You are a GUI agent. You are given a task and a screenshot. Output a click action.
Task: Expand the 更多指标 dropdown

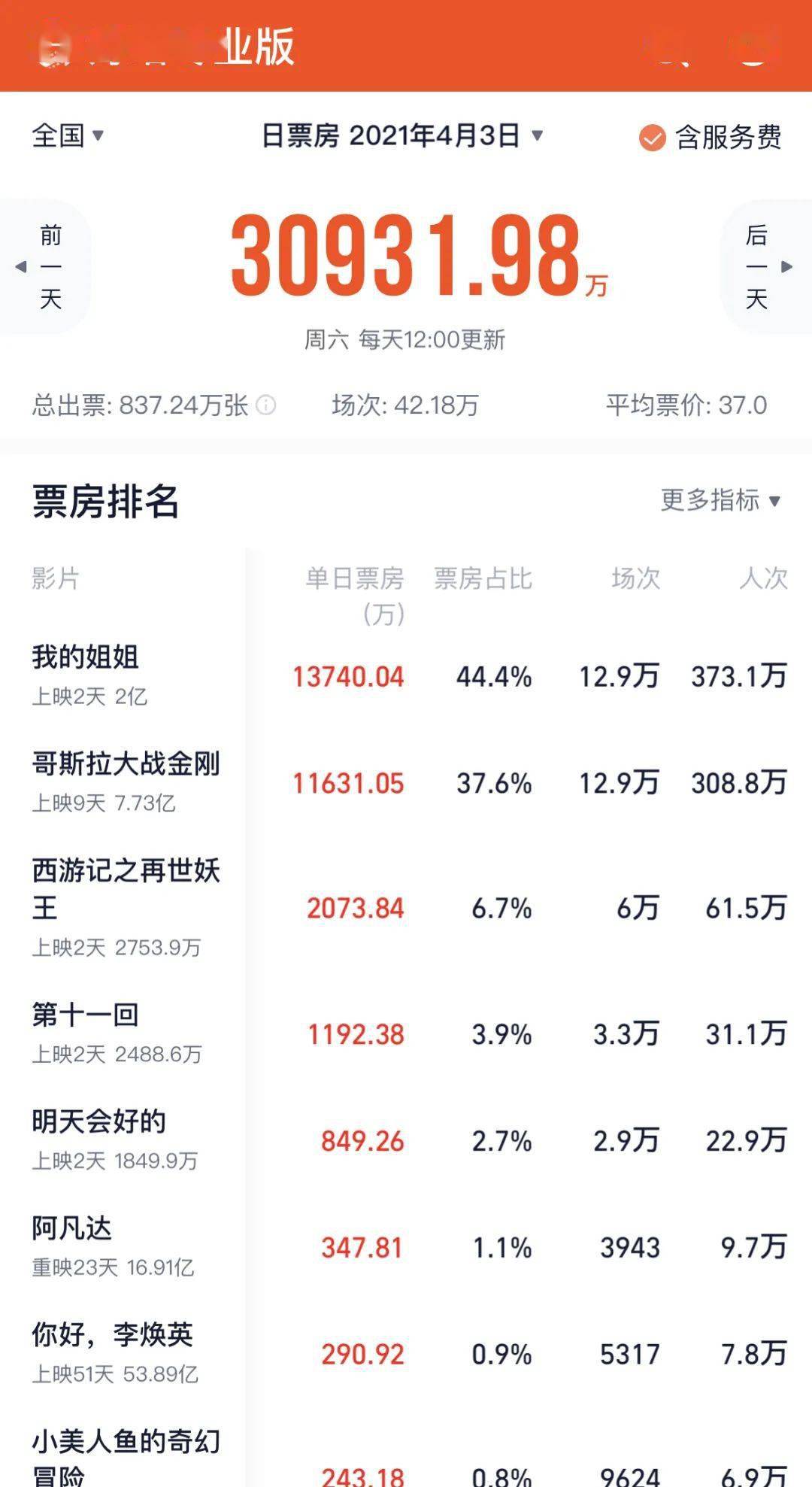(x=720, y=500)
